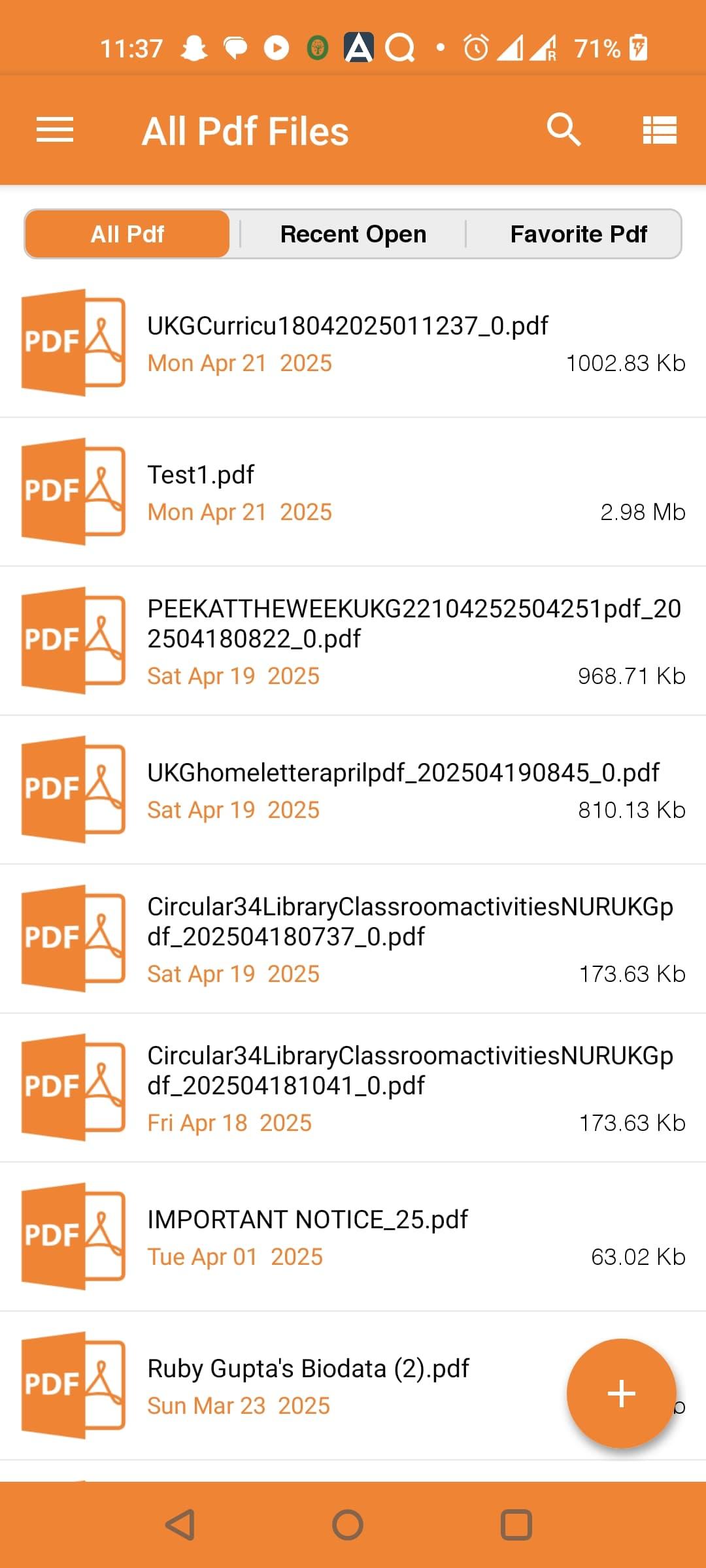Image resolution: width=706 pixels, height=1568 pixels.
Task: Tap the Android back navigation button
Action: pos(176,1522)
